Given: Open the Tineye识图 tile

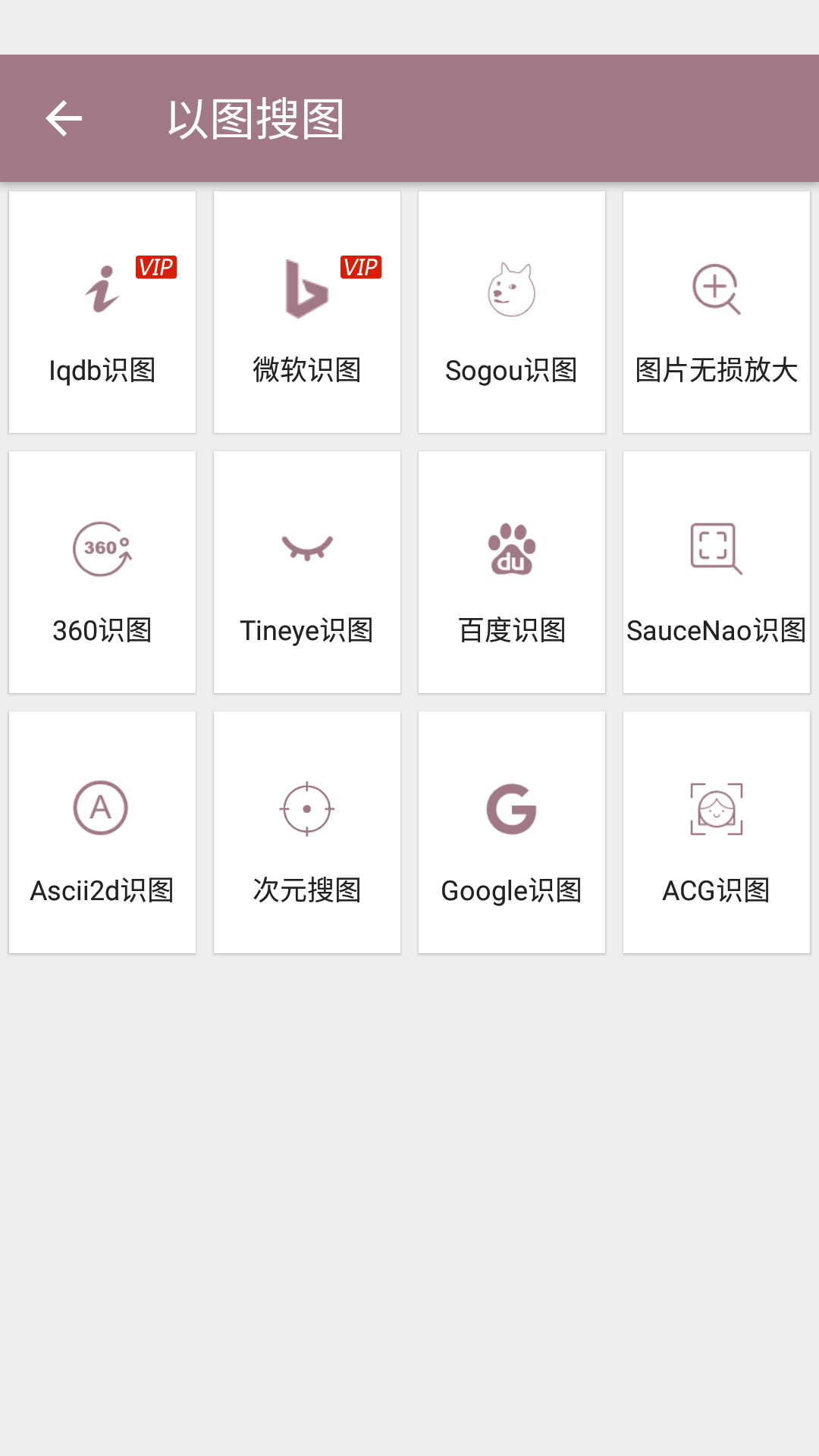Looking at the screenshot, I should pyautogui.click(x=307, y=573).
